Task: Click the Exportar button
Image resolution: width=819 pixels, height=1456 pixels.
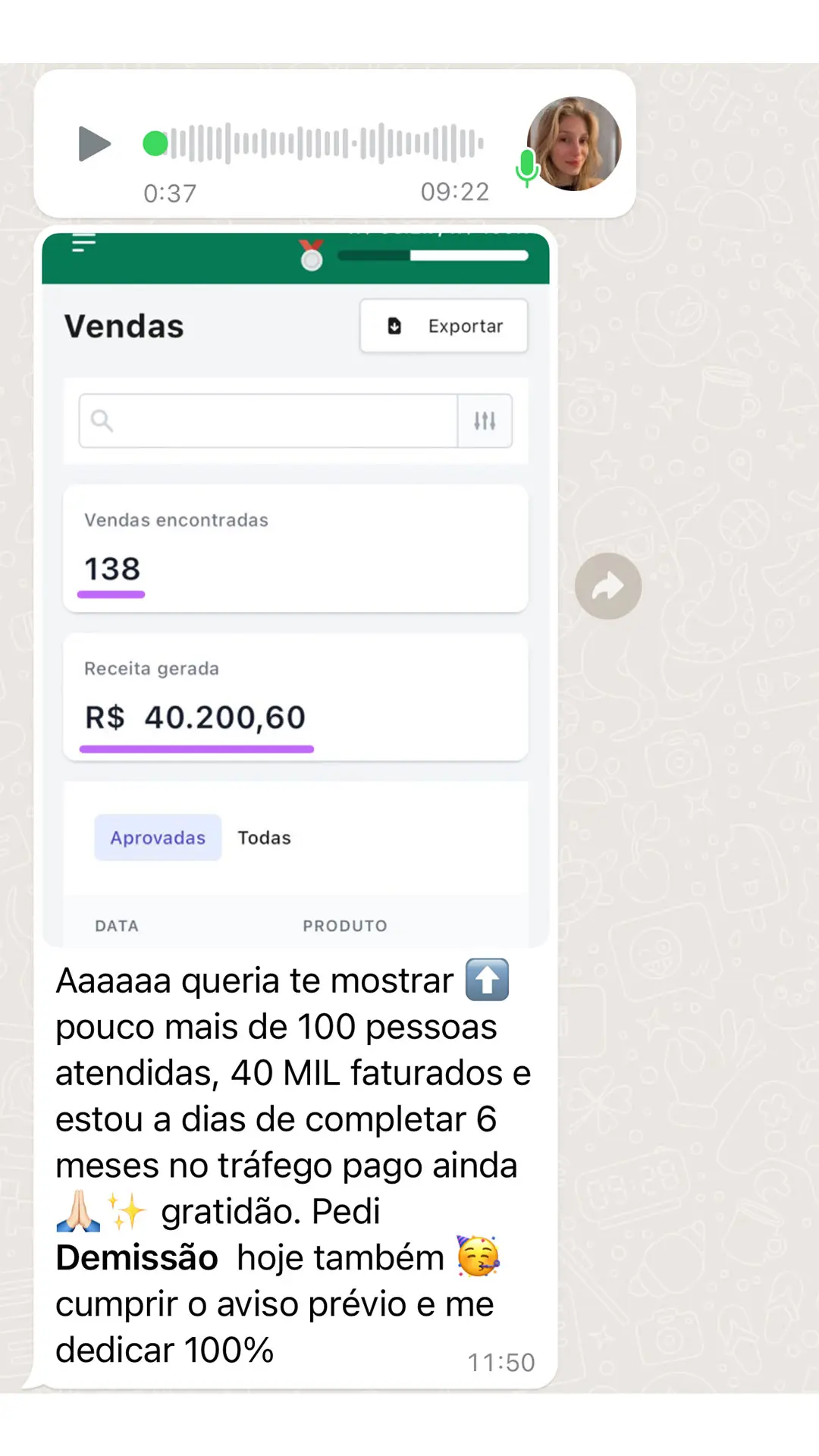Action: pos(444,325)
